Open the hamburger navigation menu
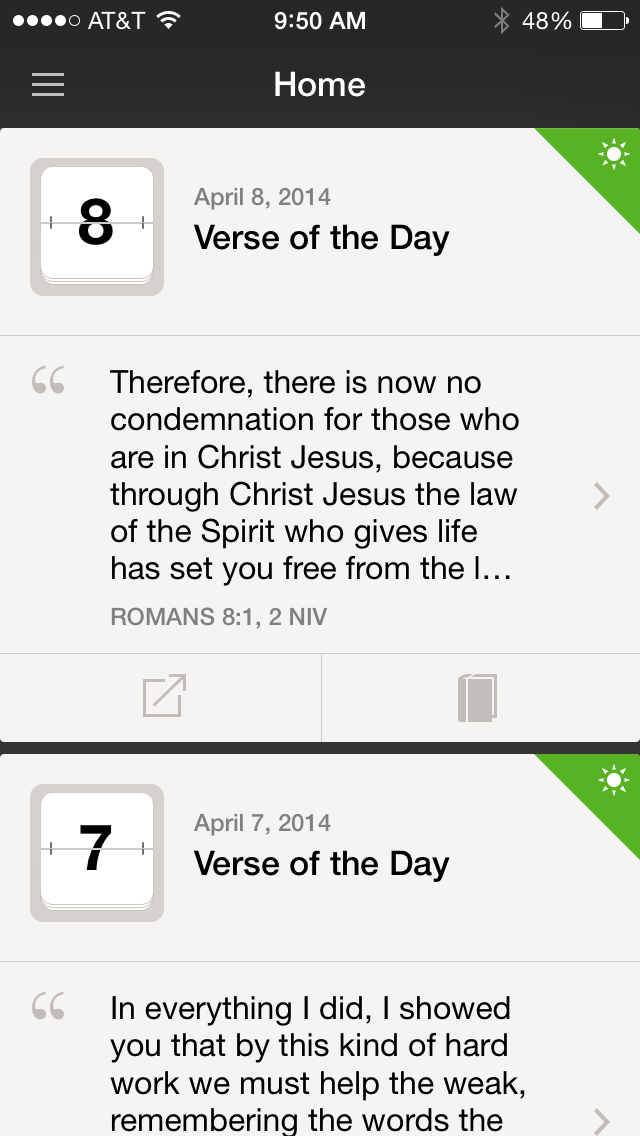 (48, 85)
